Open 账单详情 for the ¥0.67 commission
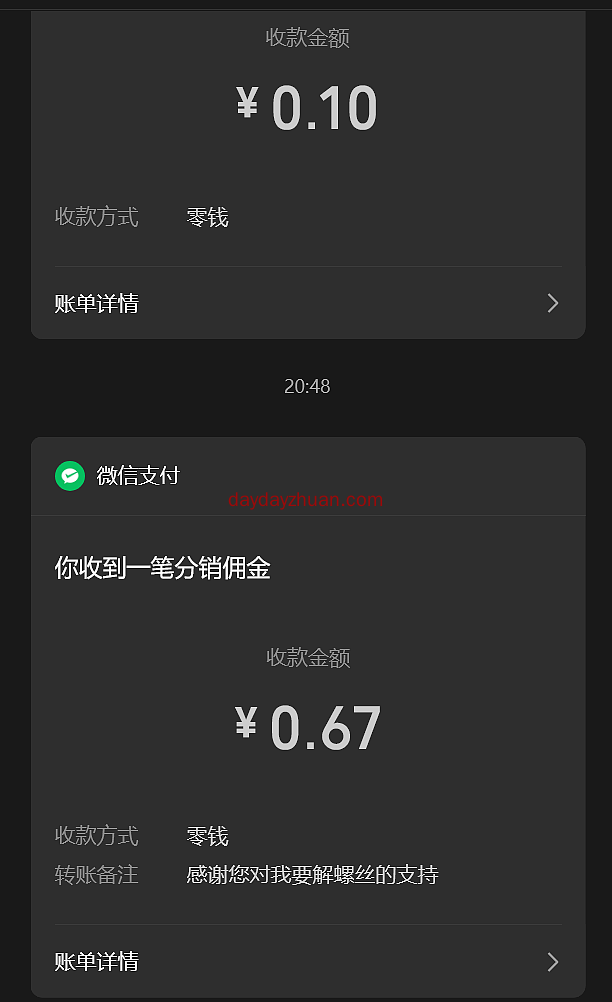 click(x=306, y=961)
